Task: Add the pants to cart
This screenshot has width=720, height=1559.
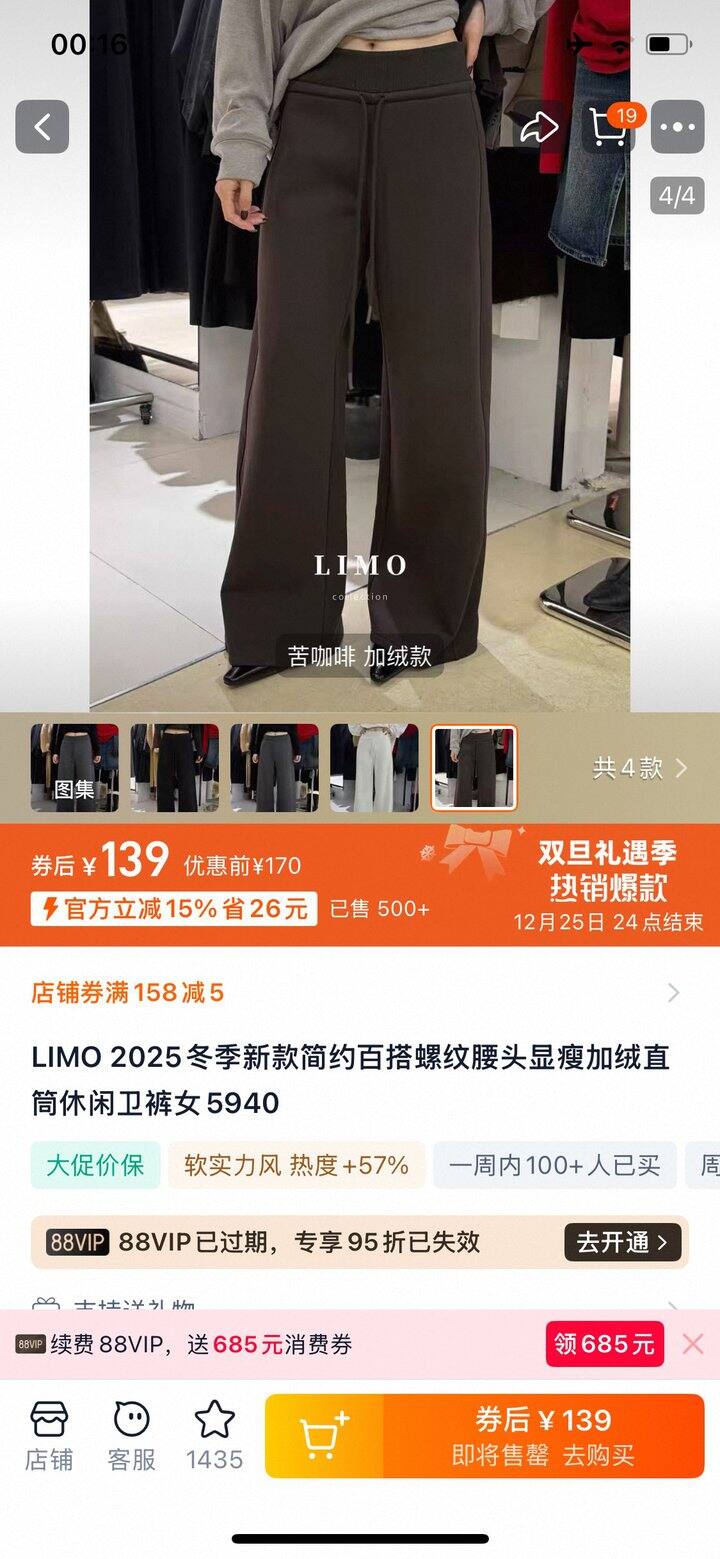Action: (325, 1436)
